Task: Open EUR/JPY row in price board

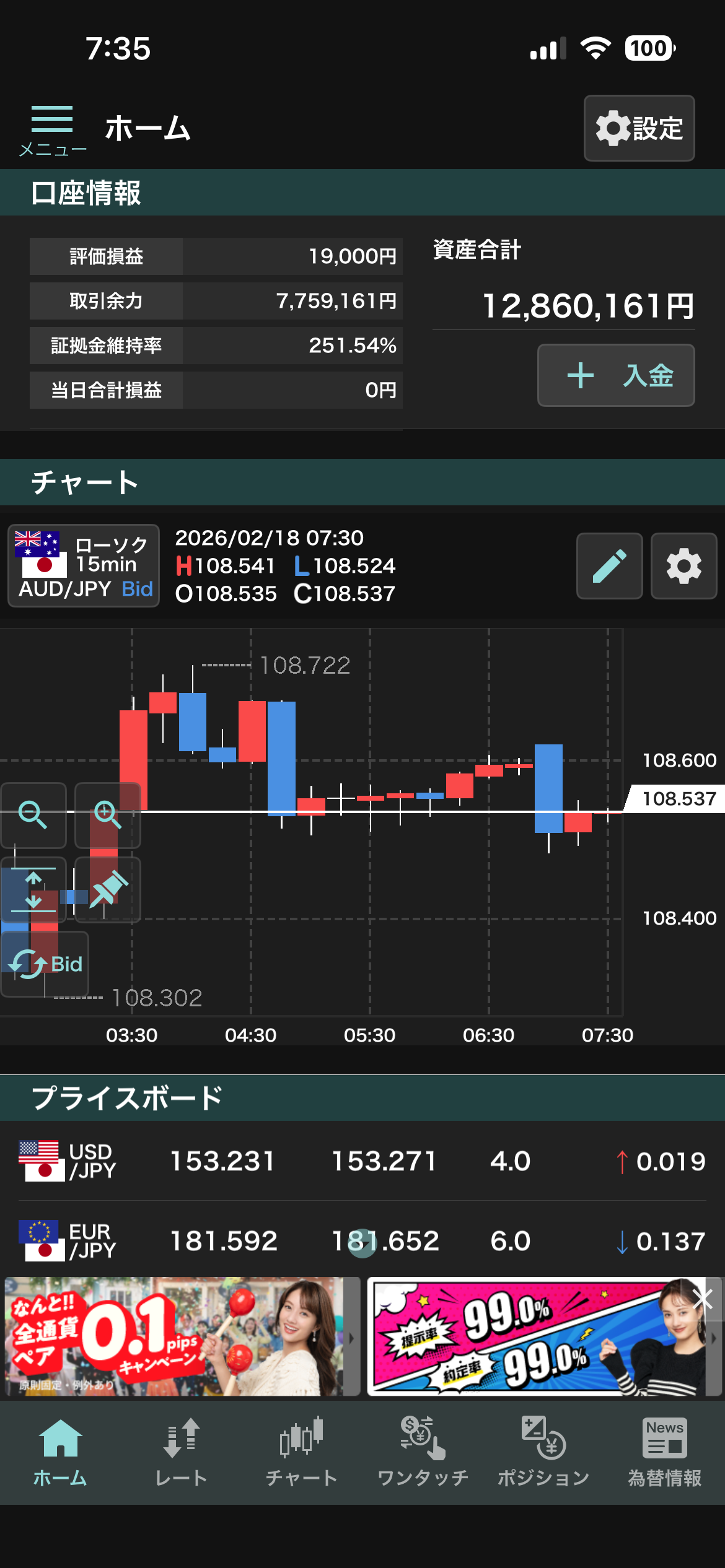Action: (362, 1240)
